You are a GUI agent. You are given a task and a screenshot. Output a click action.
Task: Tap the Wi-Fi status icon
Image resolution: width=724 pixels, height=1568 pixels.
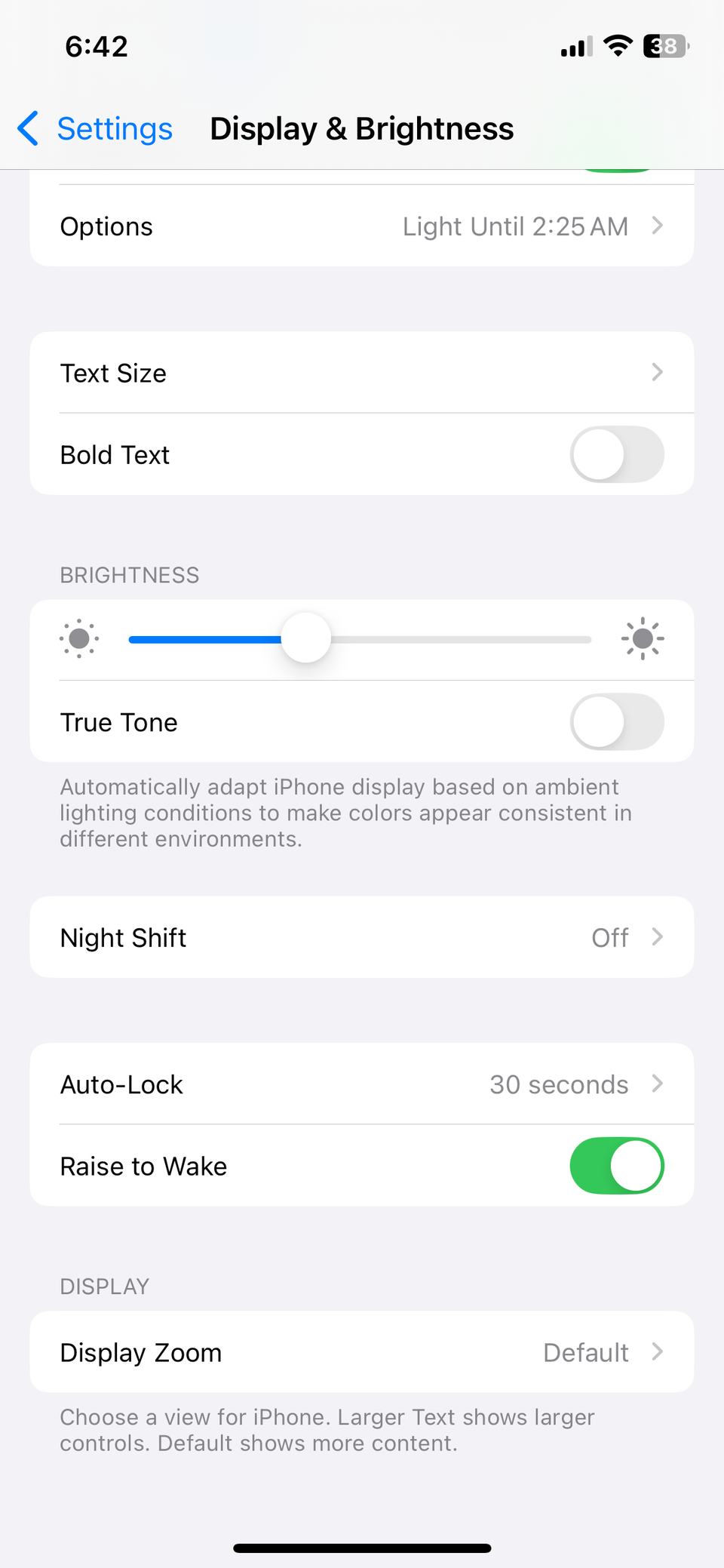(617, 47)
